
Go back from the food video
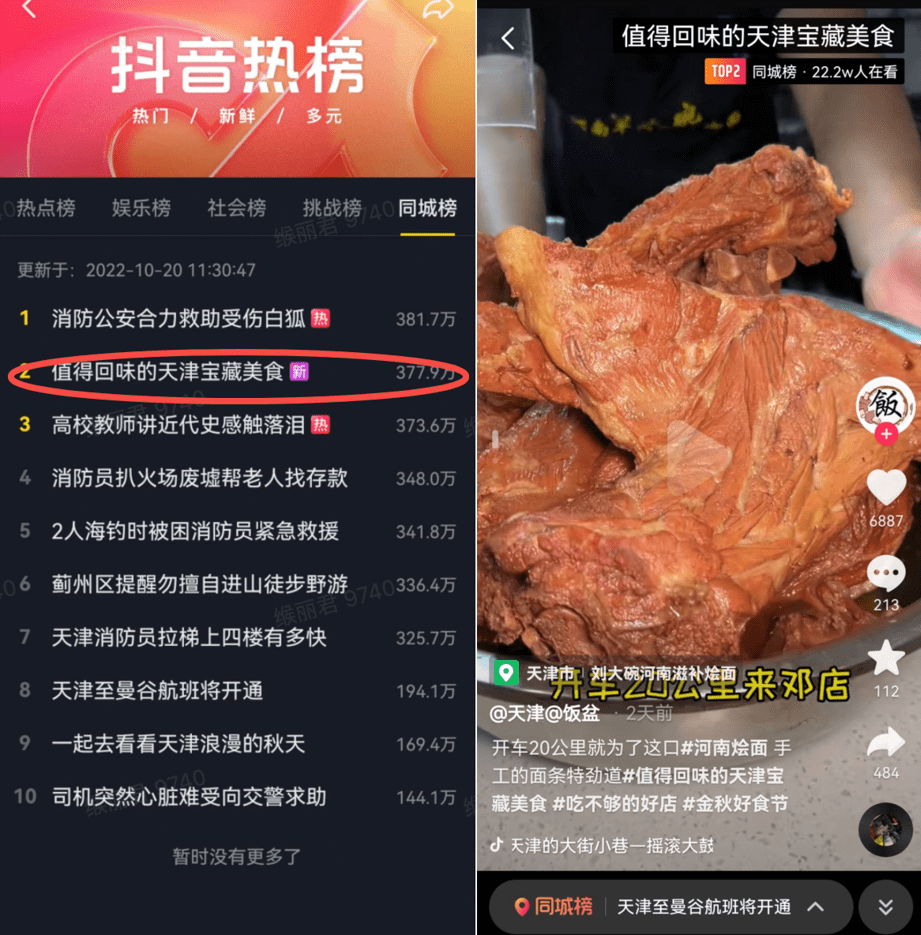508,39
